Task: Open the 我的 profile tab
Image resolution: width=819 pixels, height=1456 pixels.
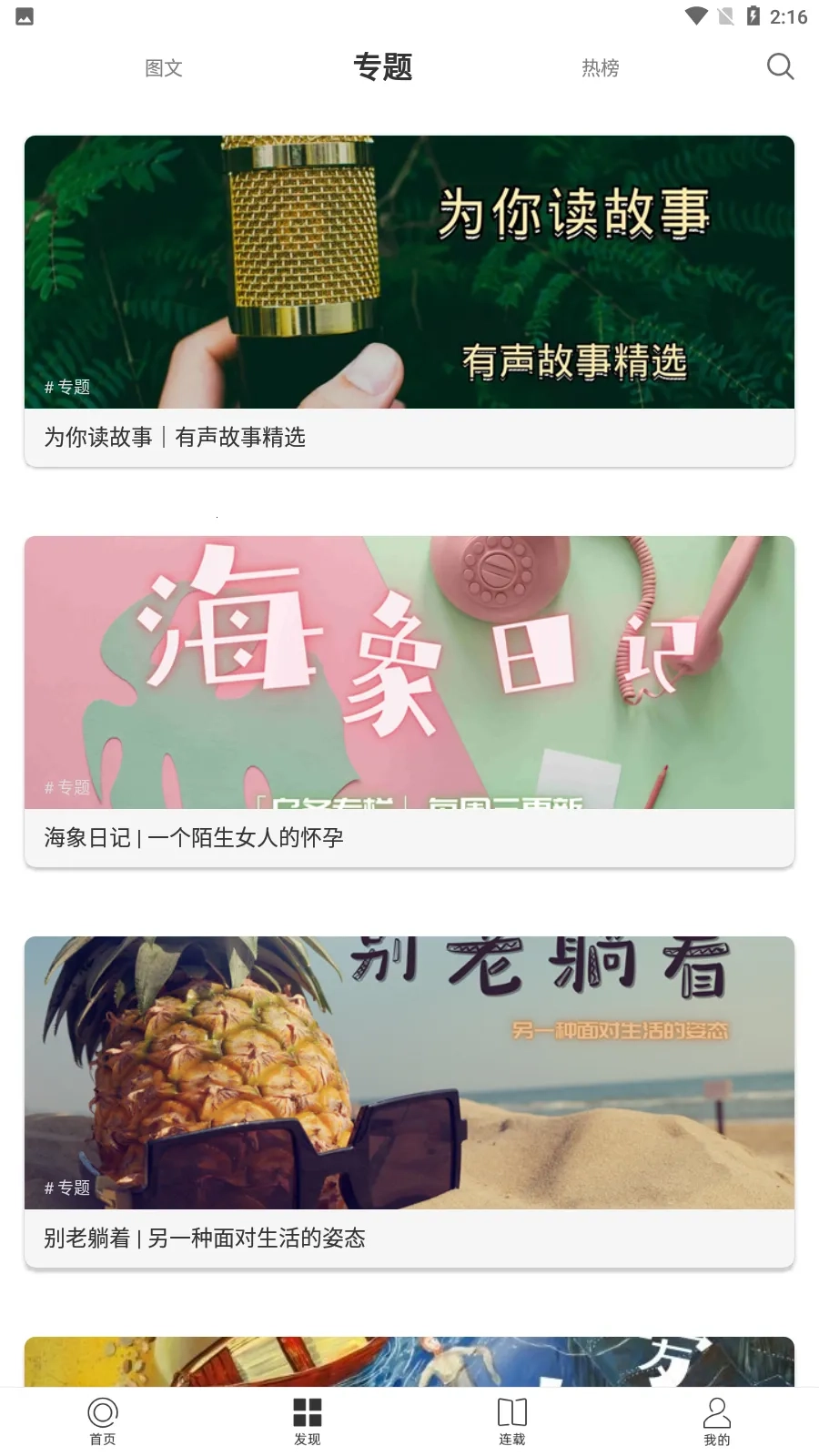Action: (717, 1421)
